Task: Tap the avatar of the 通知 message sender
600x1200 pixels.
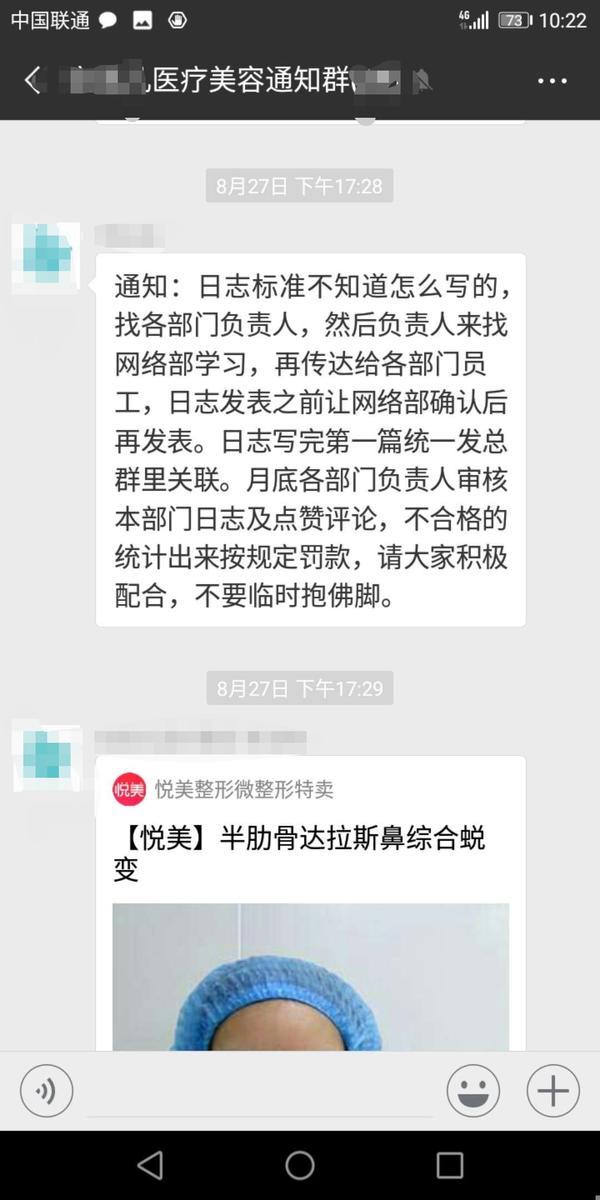Action: (46, 258)
